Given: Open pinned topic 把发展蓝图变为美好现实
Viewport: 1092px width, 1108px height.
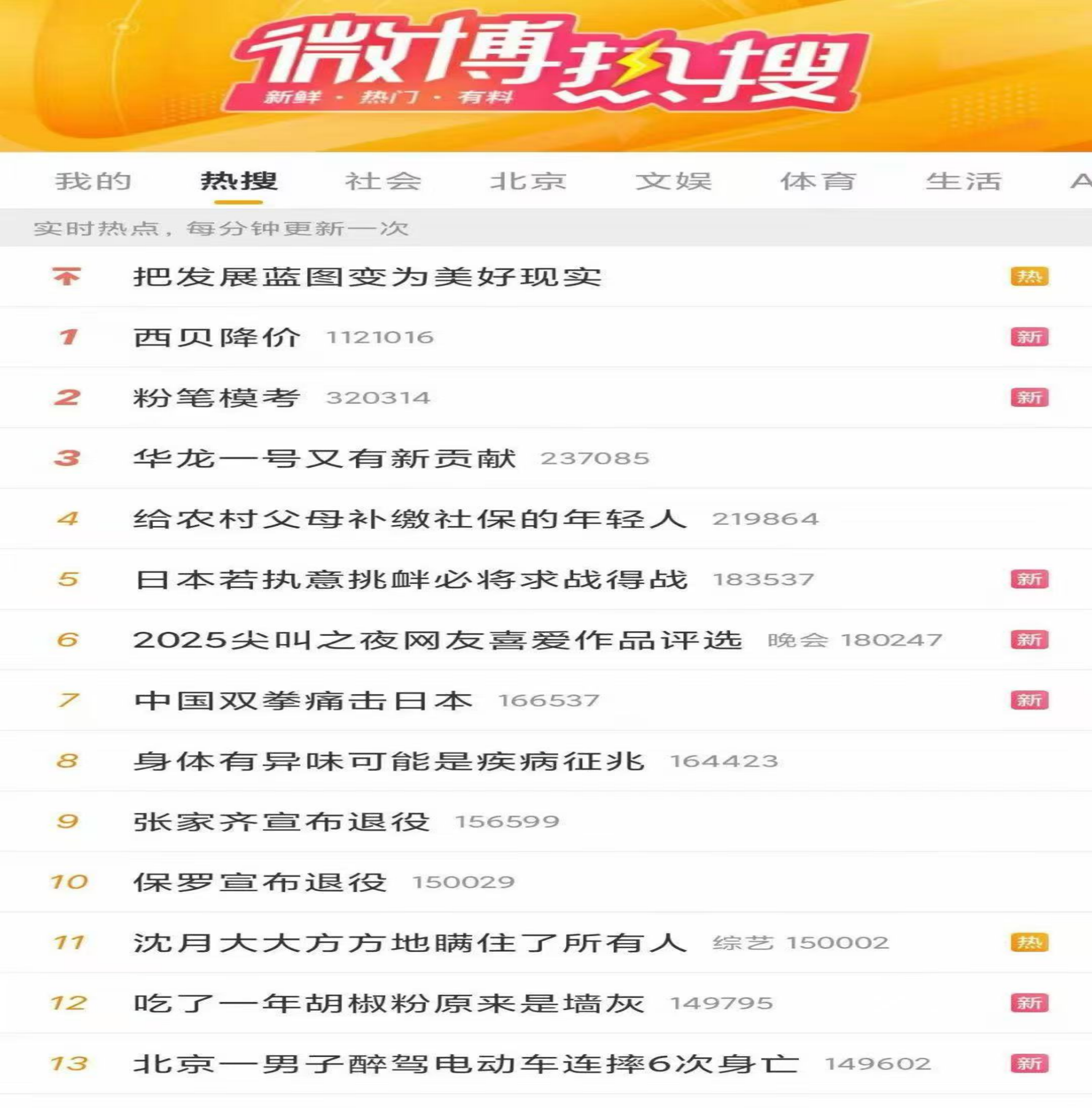Looking at the screenshot, I should 367,277.
